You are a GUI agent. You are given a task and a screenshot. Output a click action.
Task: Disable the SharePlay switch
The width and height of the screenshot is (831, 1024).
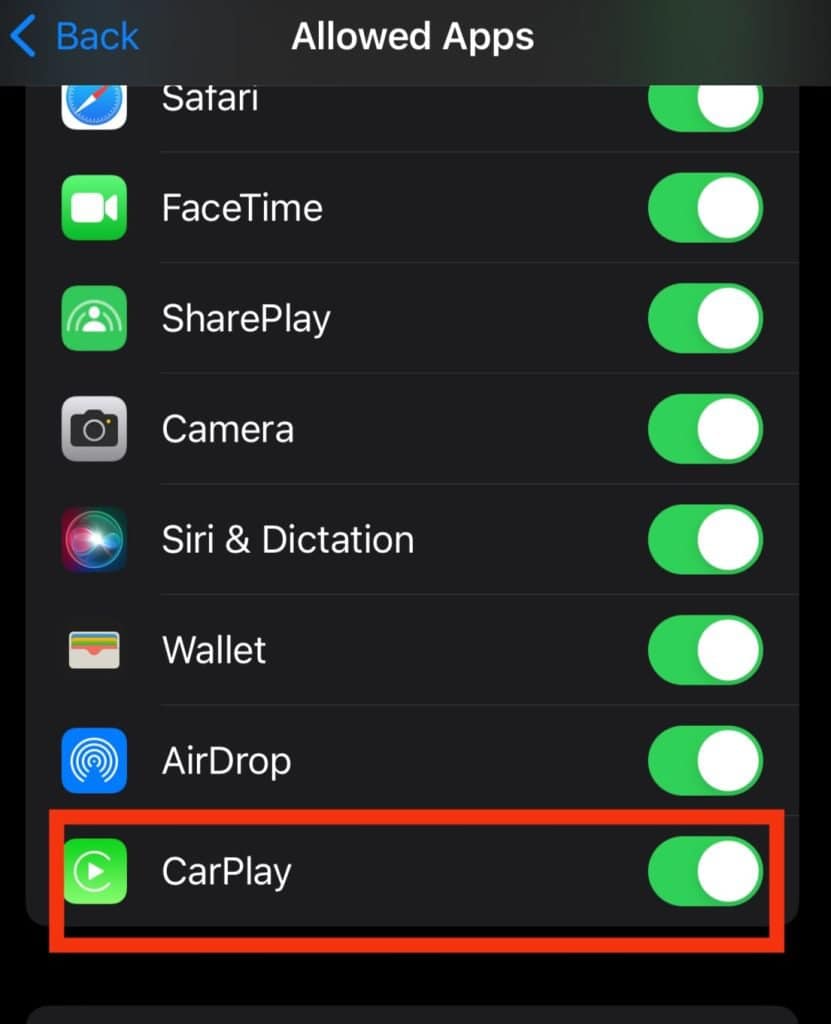tap(705, 318)
